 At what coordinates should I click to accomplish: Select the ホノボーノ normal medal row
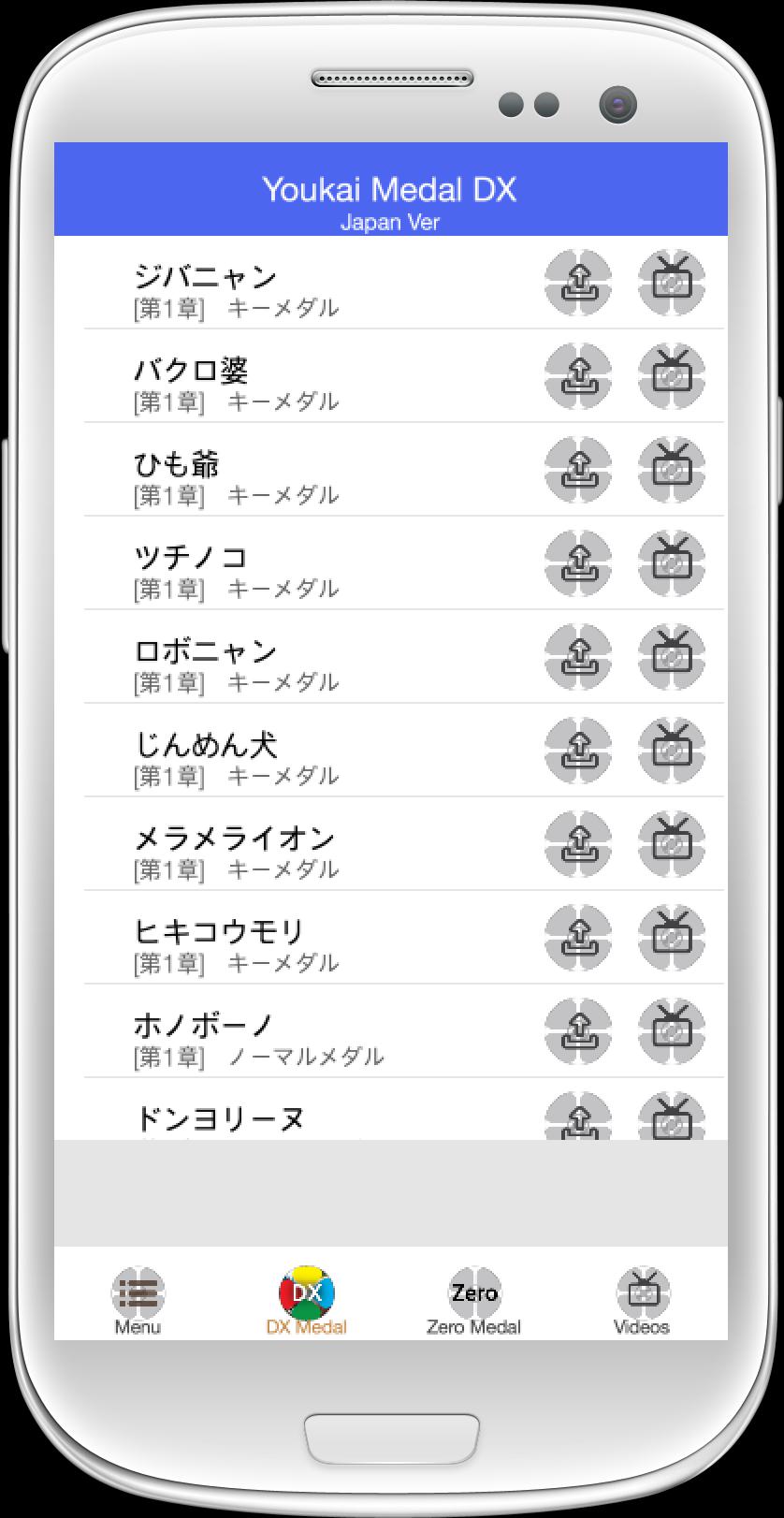pyautogui.click(x=281, y=1039)
